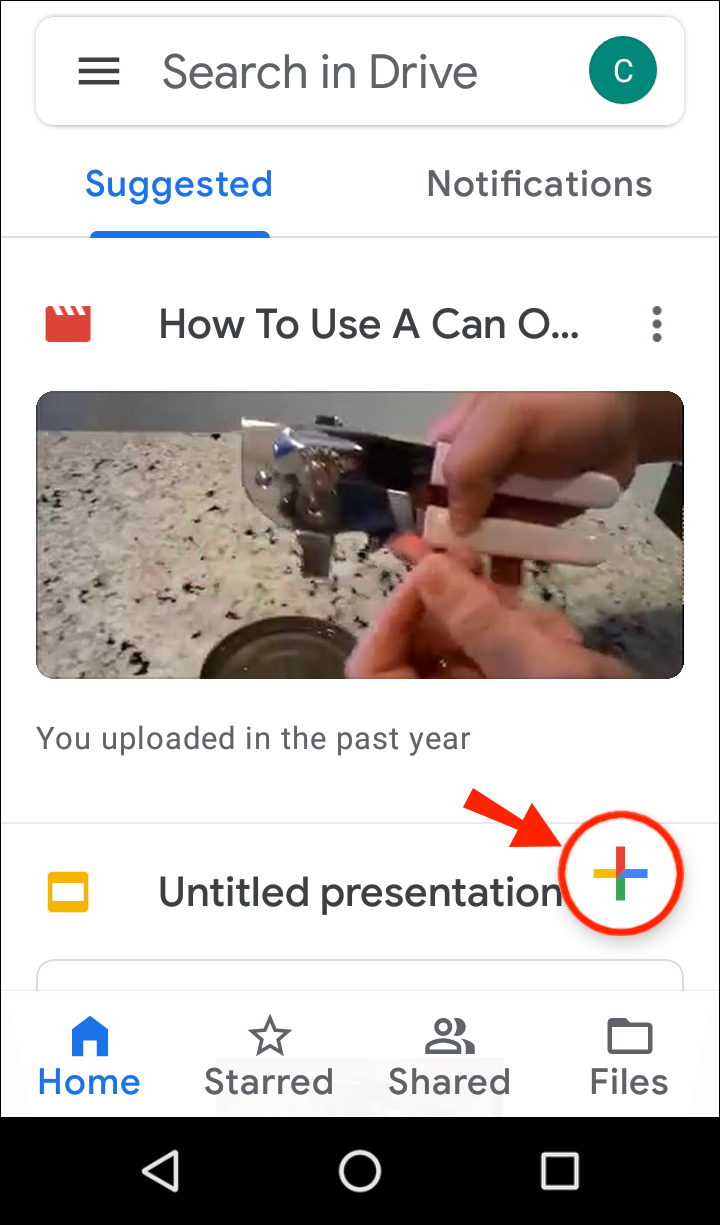The height and width of the screenshot is (1225, 720).
Task: Open the Shared tab
Action: coord(449,1057)
